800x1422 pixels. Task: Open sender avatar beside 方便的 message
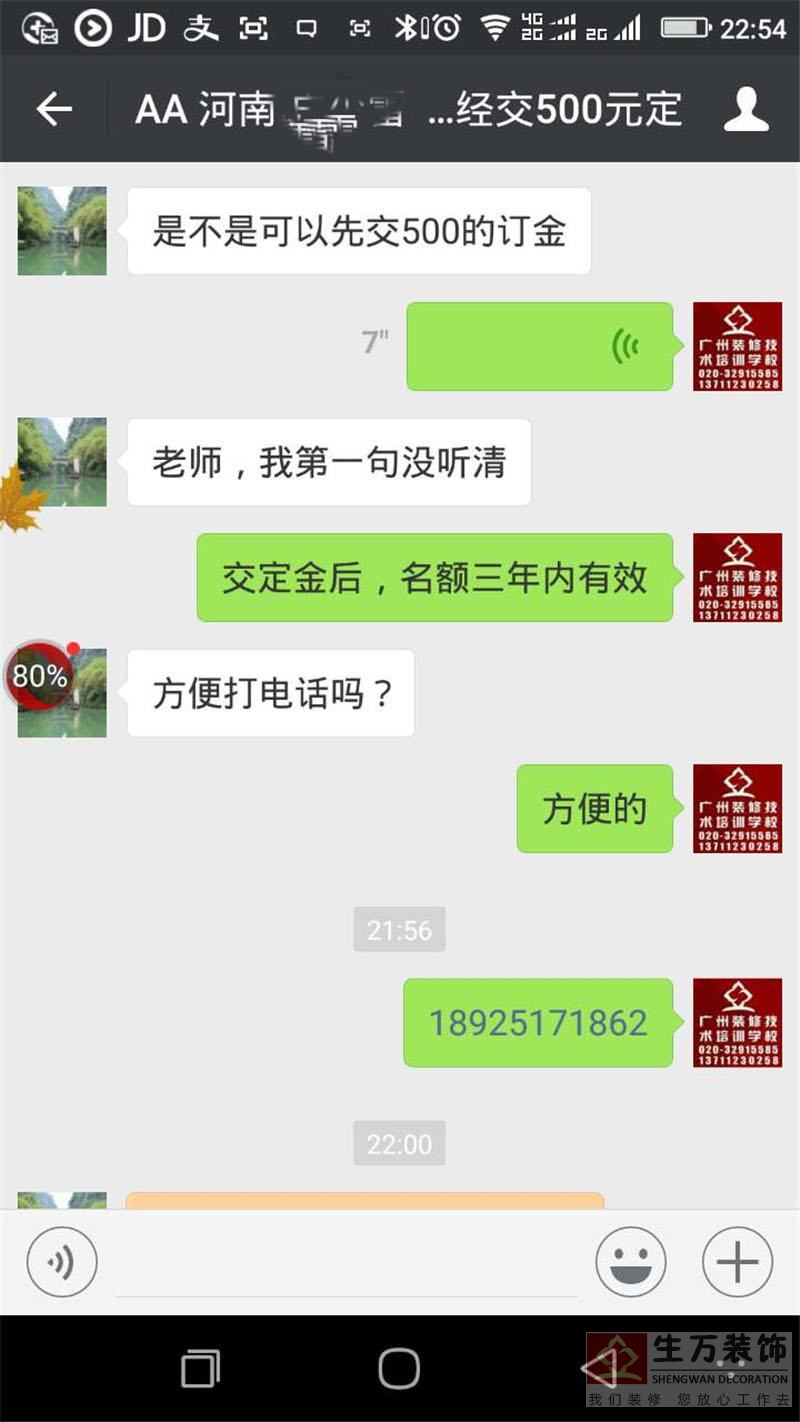tap(737, 808)
